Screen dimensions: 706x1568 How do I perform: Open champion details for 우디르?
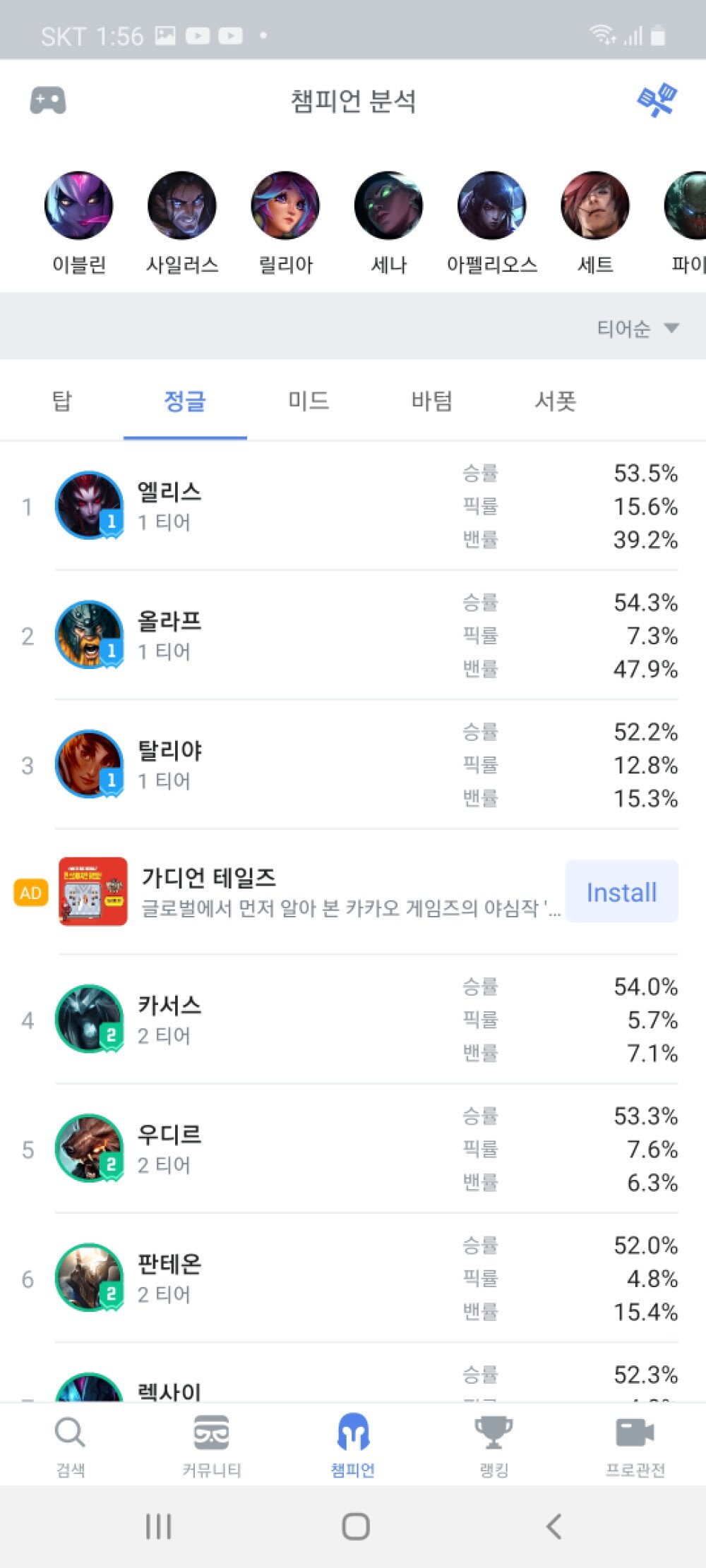[x=353, y=1149]
